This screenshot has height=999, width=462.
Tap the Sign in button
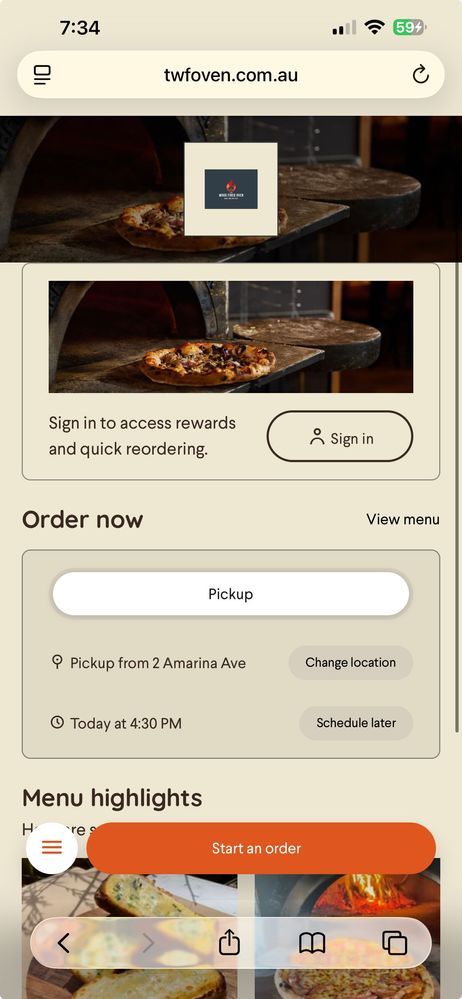pyautogui.click(x=340, y=436)
